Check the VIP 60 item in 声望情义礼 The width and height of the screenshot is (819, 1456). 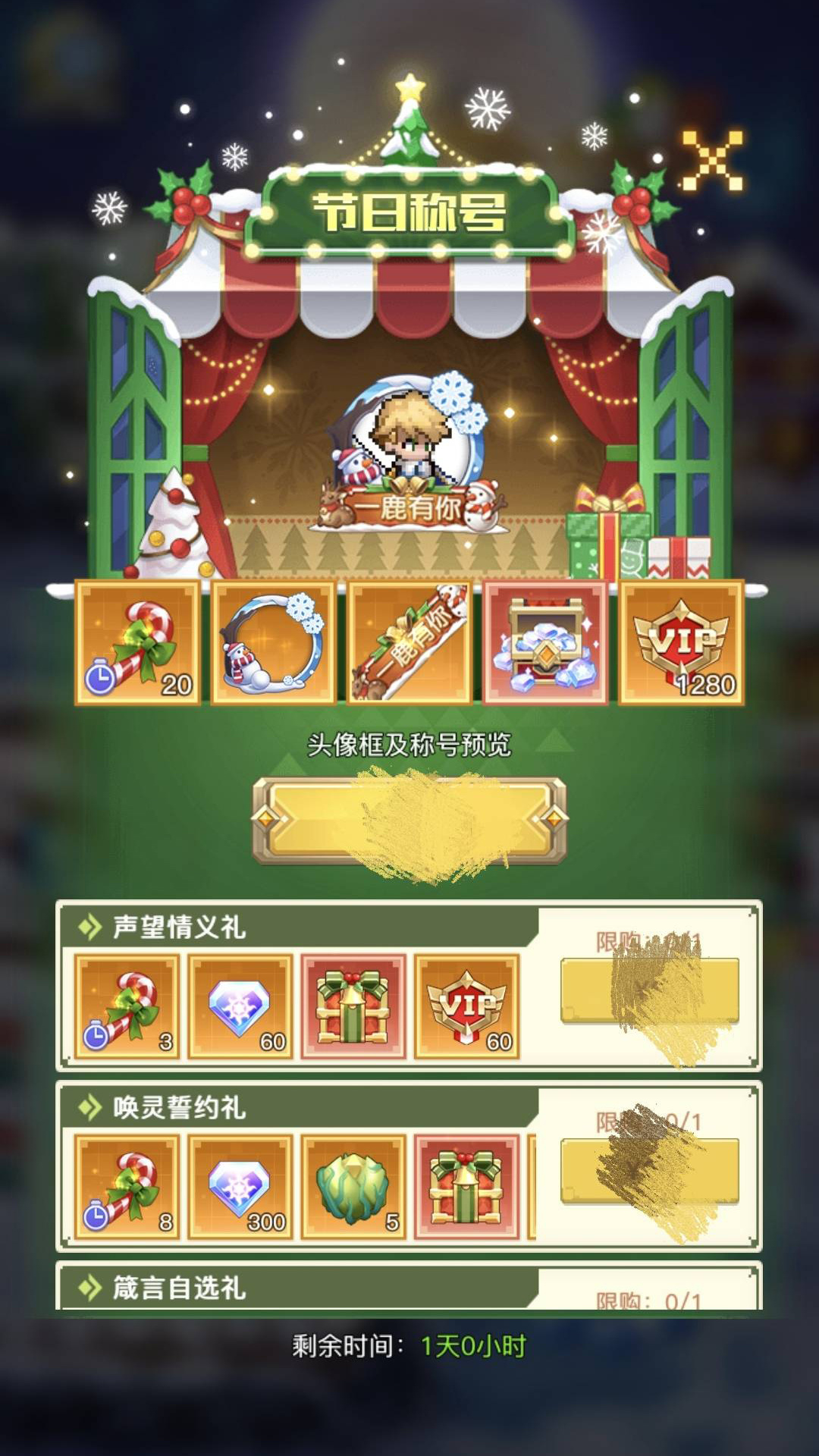point(467,1006)
